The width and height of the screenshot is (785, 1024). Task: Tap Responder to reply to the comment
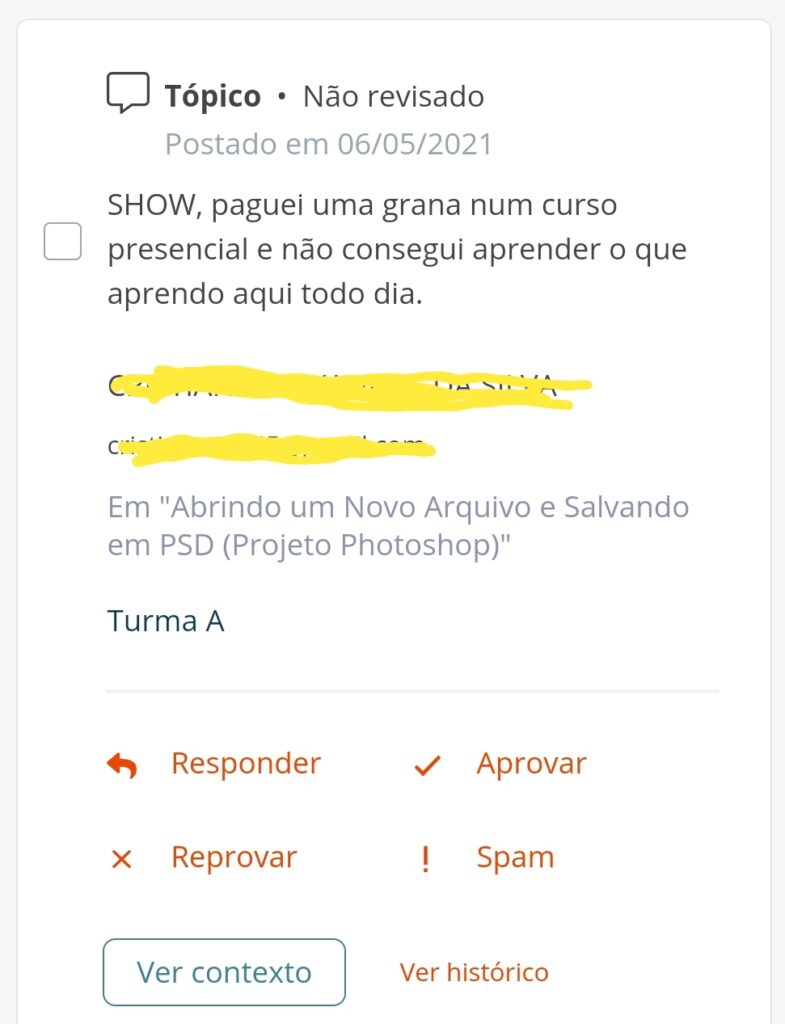pyautogui.click(x=245, y=764)
